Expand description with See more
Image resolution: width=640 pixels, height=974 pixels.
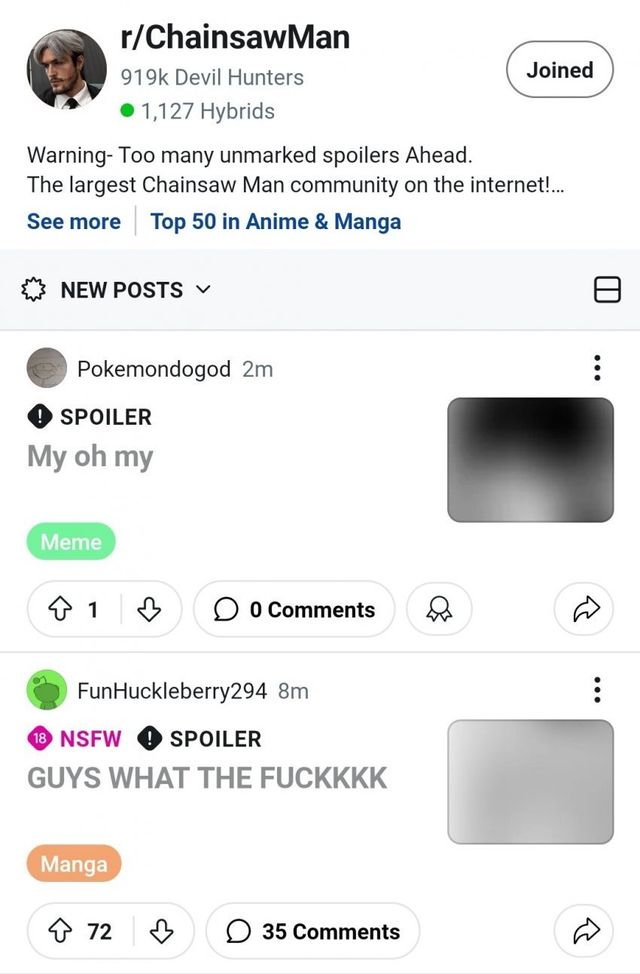click(73, 221)
